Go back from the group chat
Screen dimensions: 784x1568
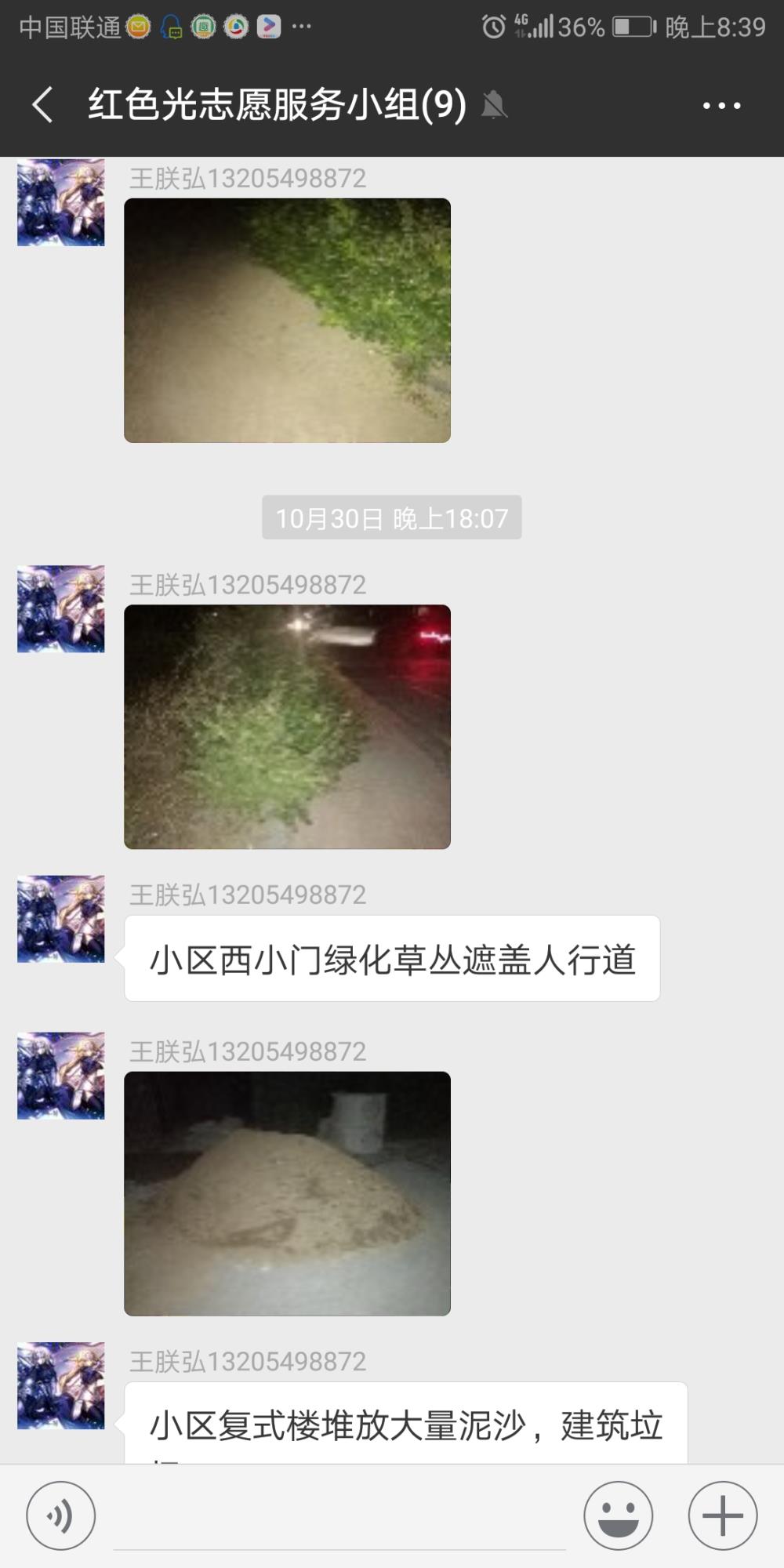pyautogui.click(x=43, y=105)
